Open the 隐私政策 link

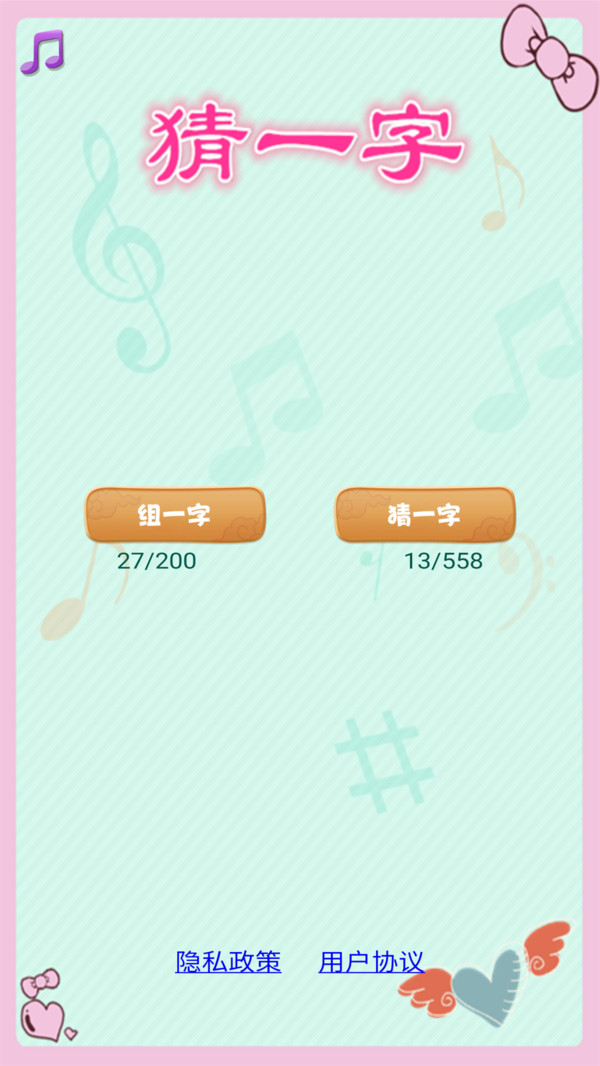tap(228, 962)
